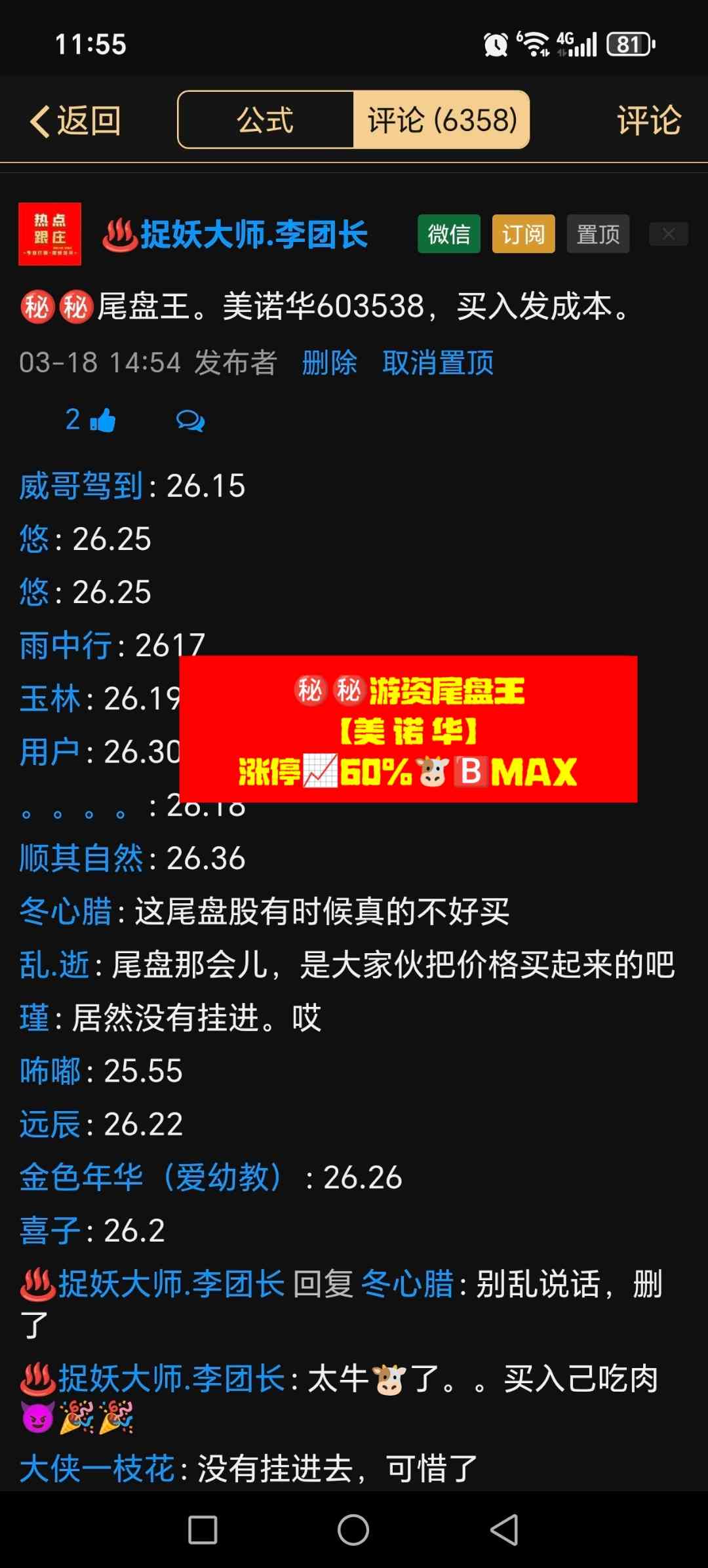Image resolution: width=708 pixels, height=1568 pixels.
Task: Open the 热点跟庄 avatar
Action: pyautogui.click(x=50, y=234)
